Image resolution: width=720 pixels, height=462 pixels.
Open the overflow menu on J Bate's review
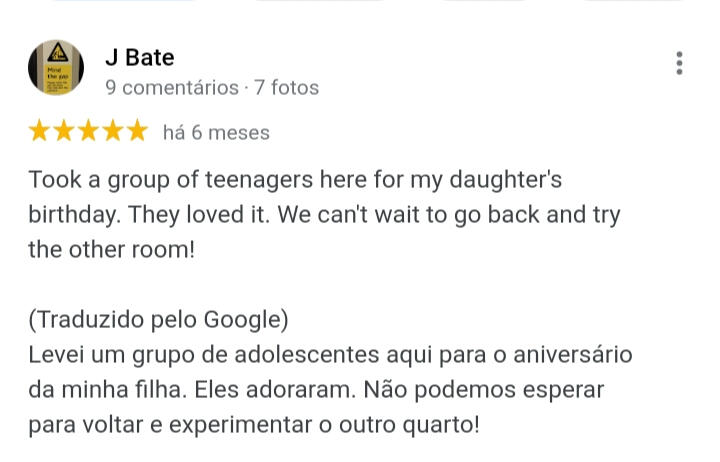[679, 64]
